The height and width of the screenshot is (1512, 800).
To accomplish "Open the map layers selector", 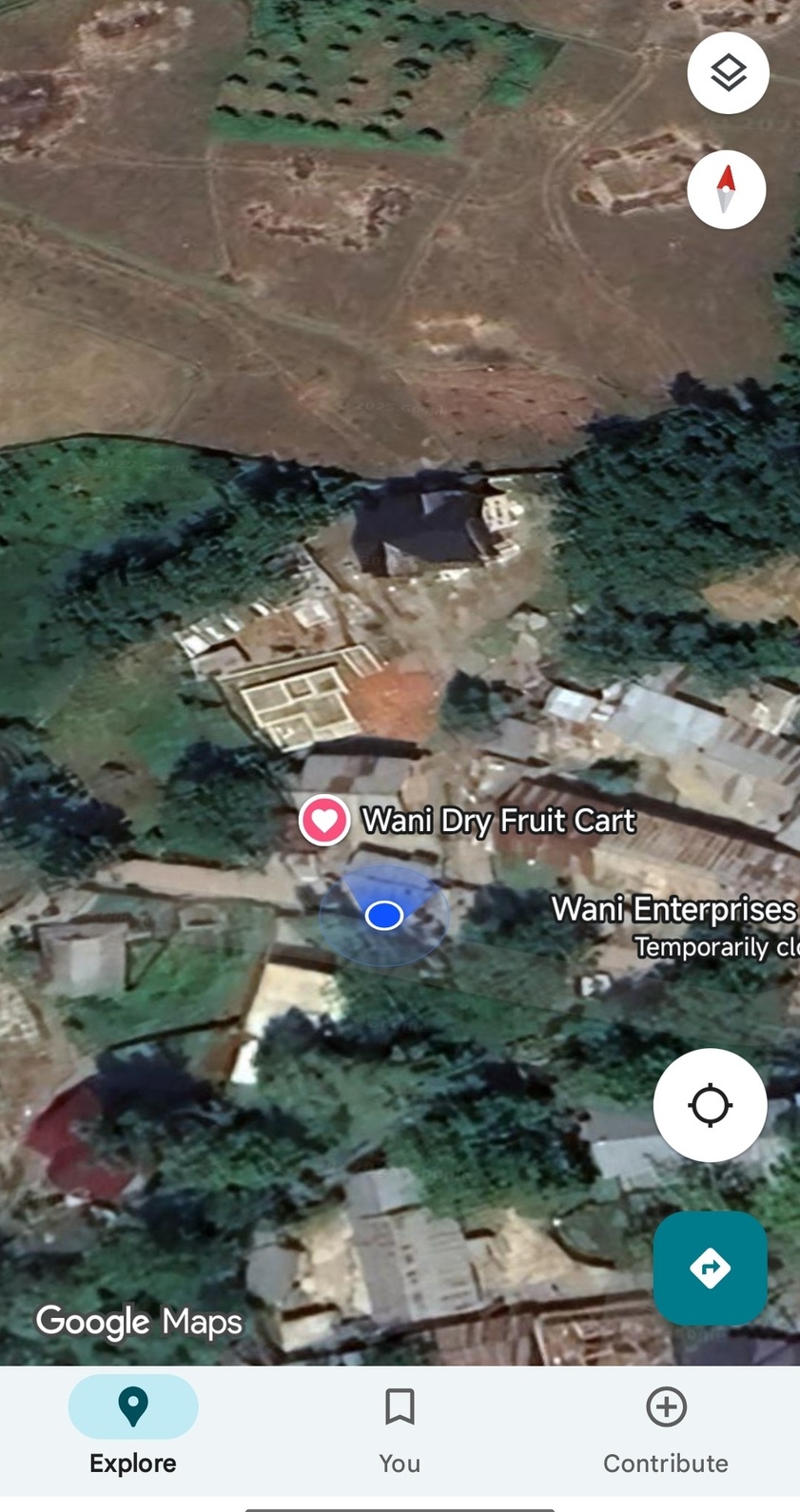I will [728, 73].
